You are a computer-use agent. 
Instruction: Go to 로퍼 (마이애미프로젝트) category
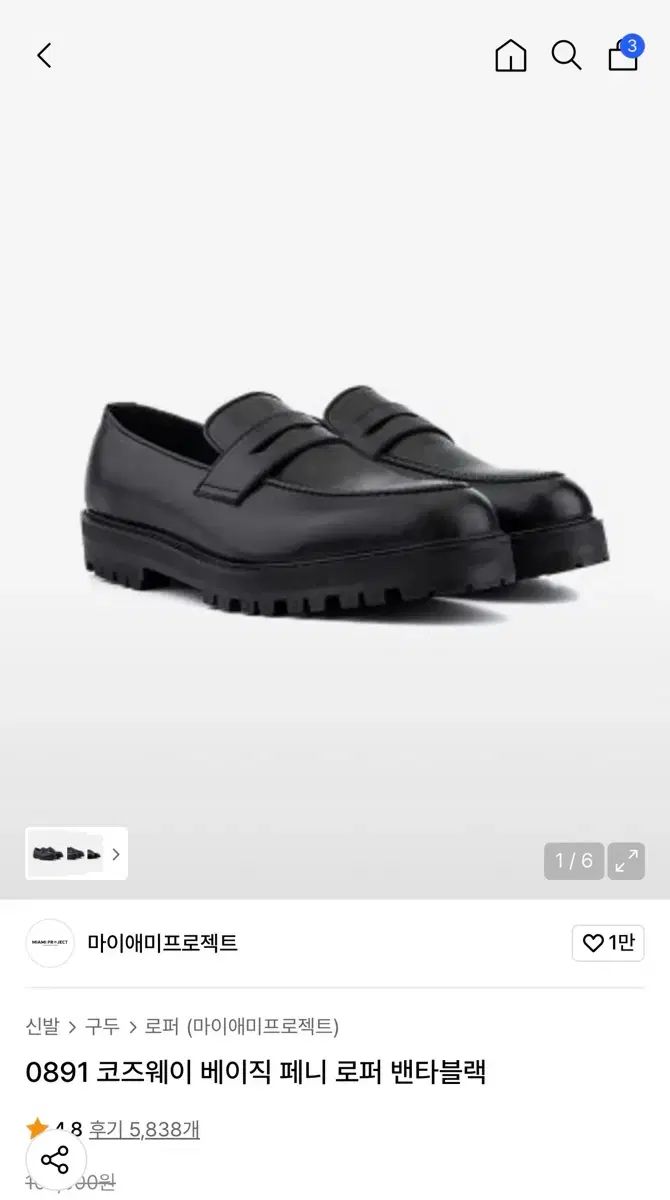242,1026
